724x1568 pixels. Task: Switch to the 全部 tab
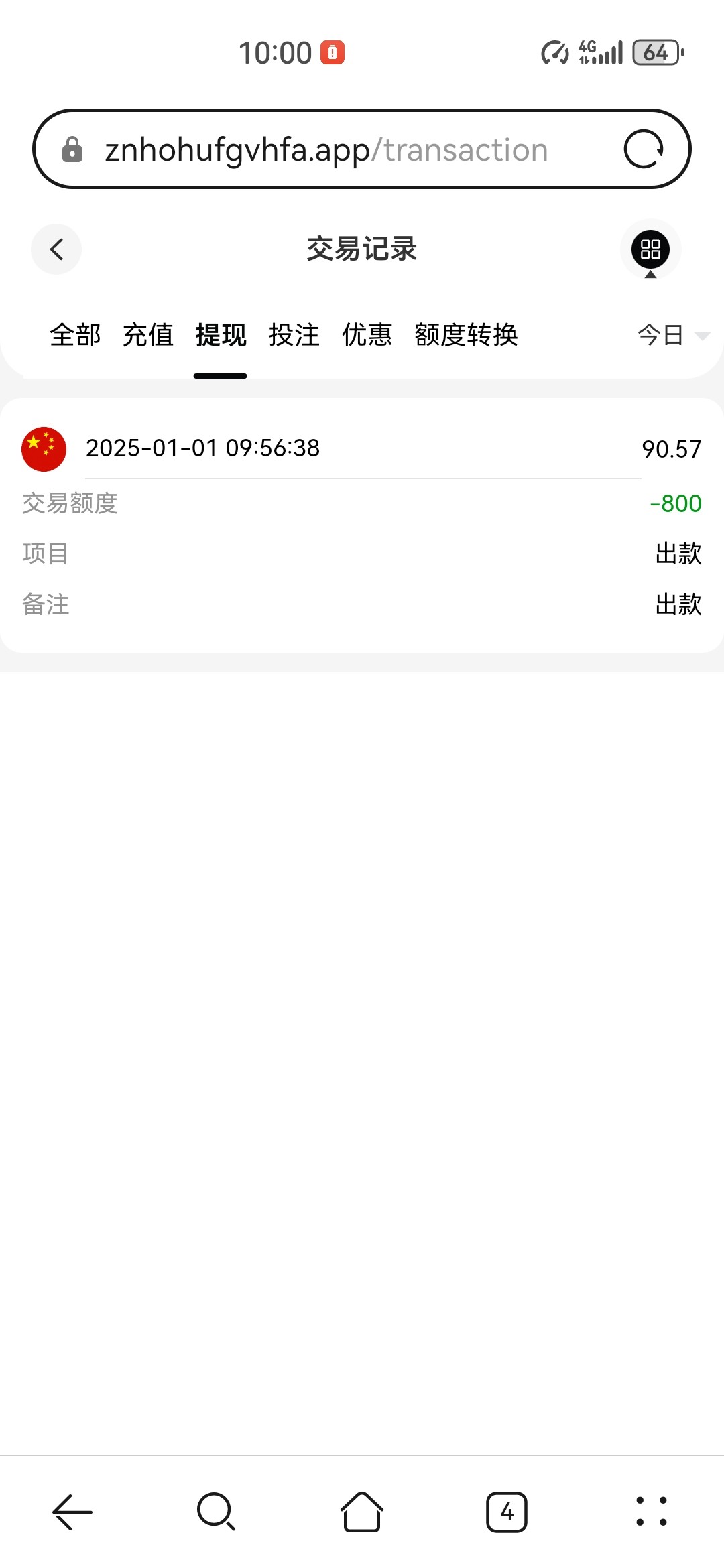(x=75, y=335)
